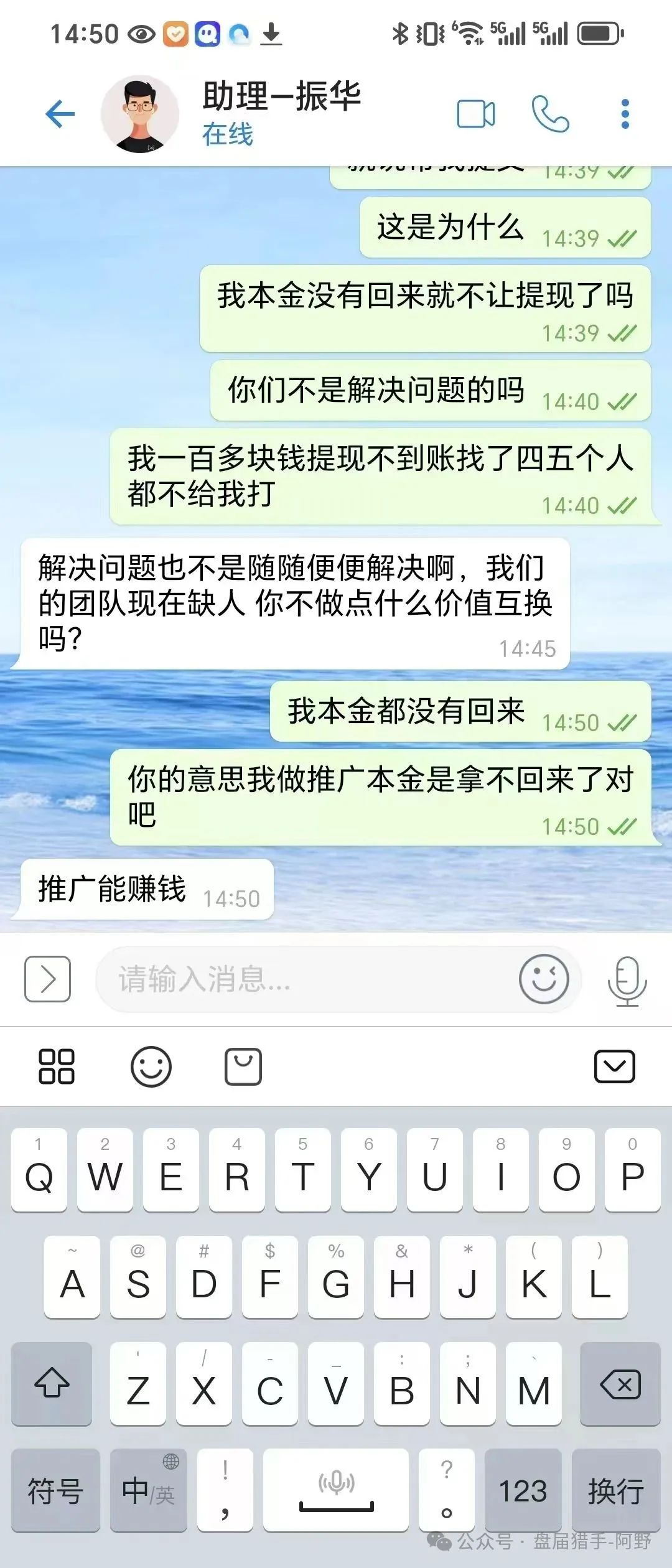The width and height of the screenshot is (672, 1568).
Task: Start a voice call with 助理-振华
Action: click(550, 114)
